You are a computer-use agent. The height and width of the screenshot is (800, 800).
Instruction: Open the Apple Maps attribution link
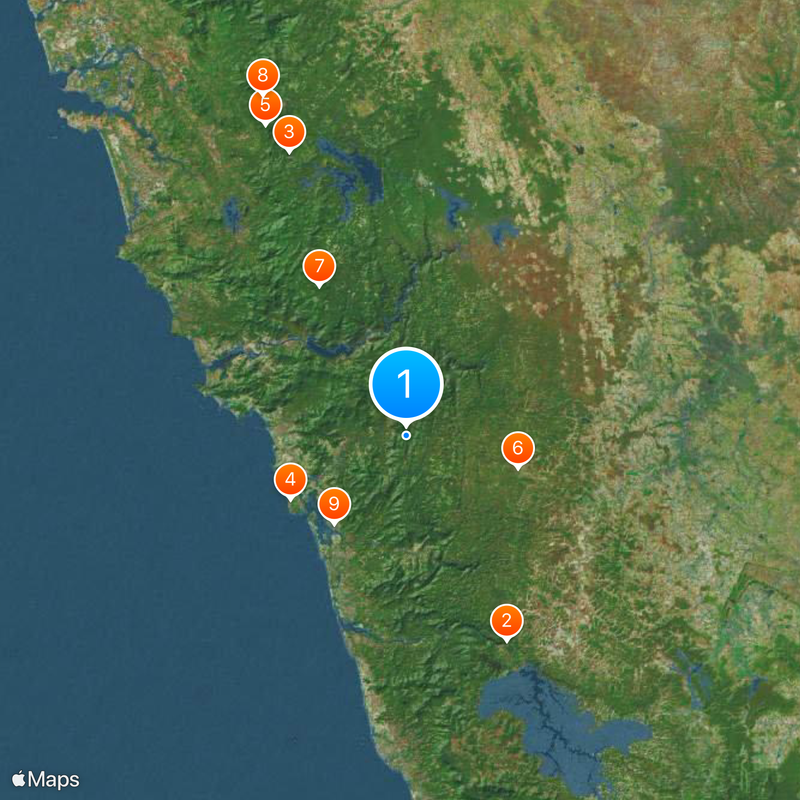click(x=46, y=780)
